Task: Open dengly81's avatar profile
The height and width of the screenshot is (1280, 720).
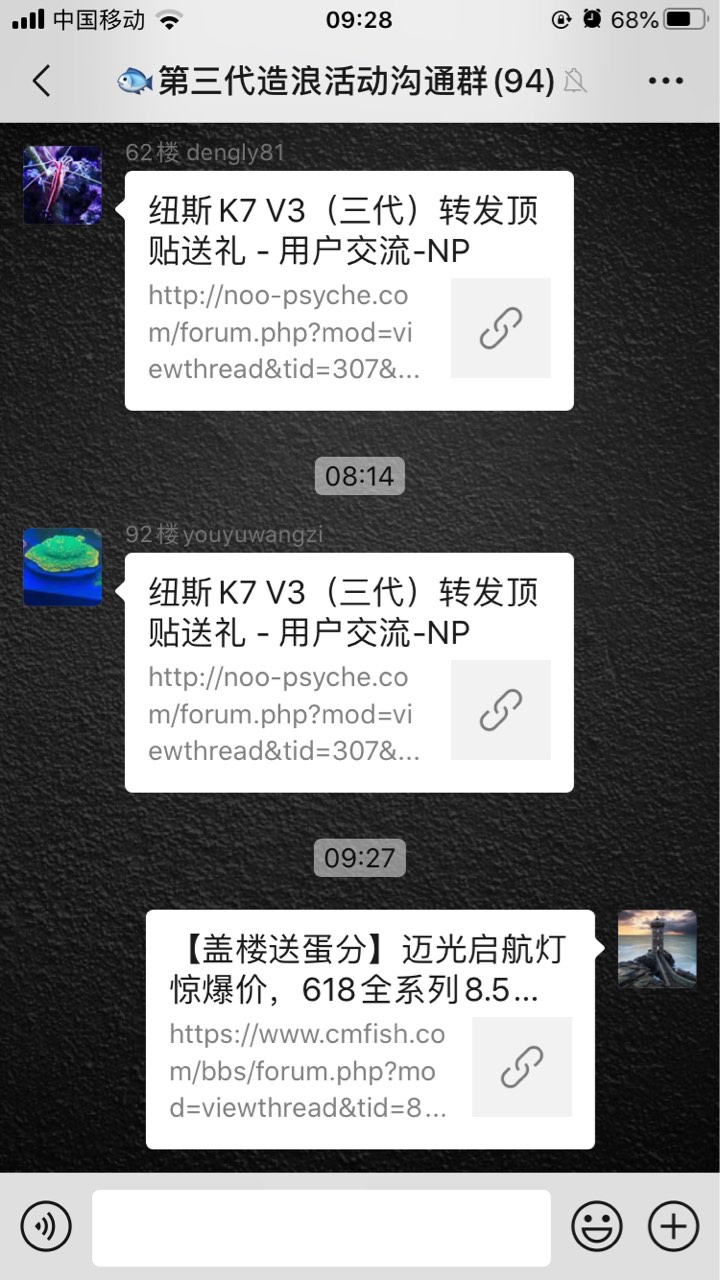Action: click(x=62, y=185)
